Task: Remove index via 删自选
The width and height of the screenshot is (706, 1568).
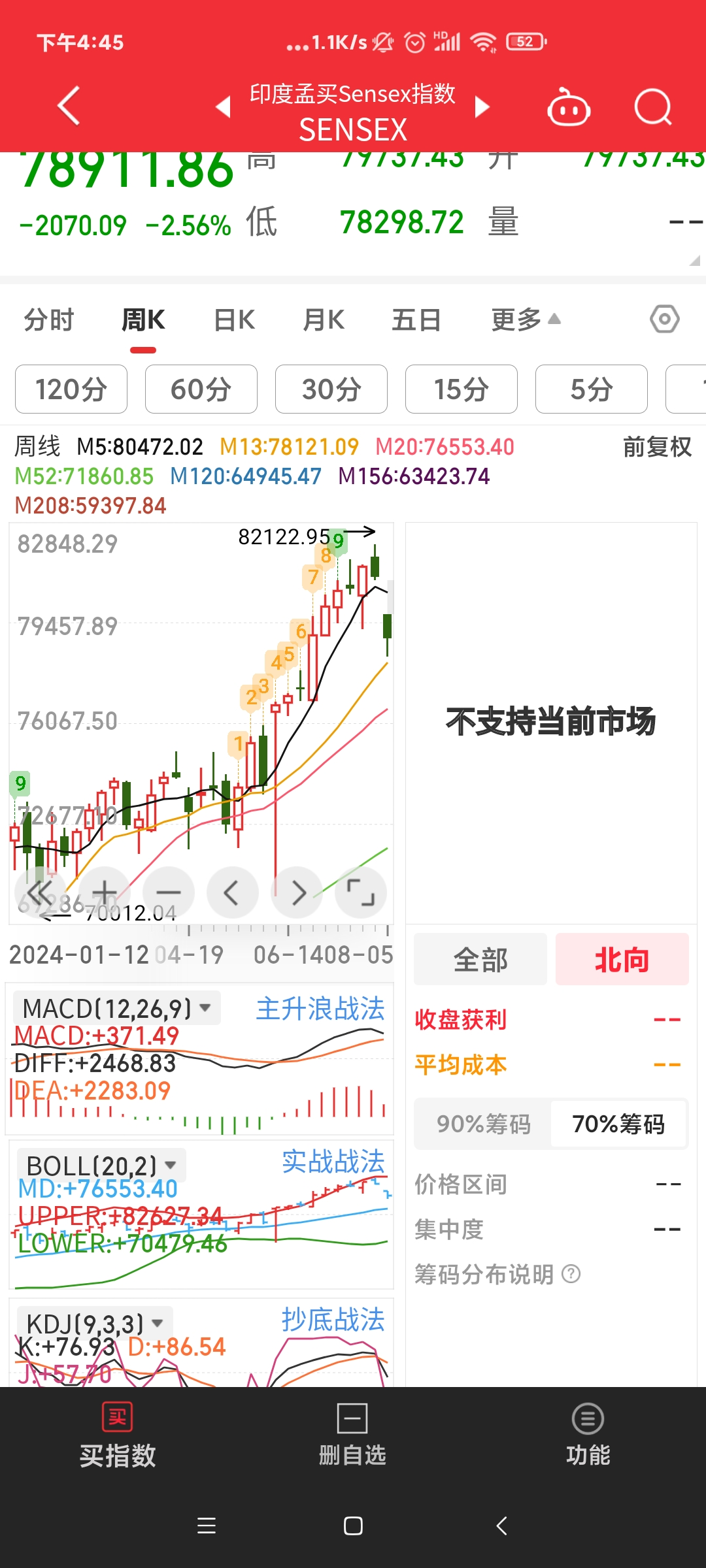Action: (352, 1437)
